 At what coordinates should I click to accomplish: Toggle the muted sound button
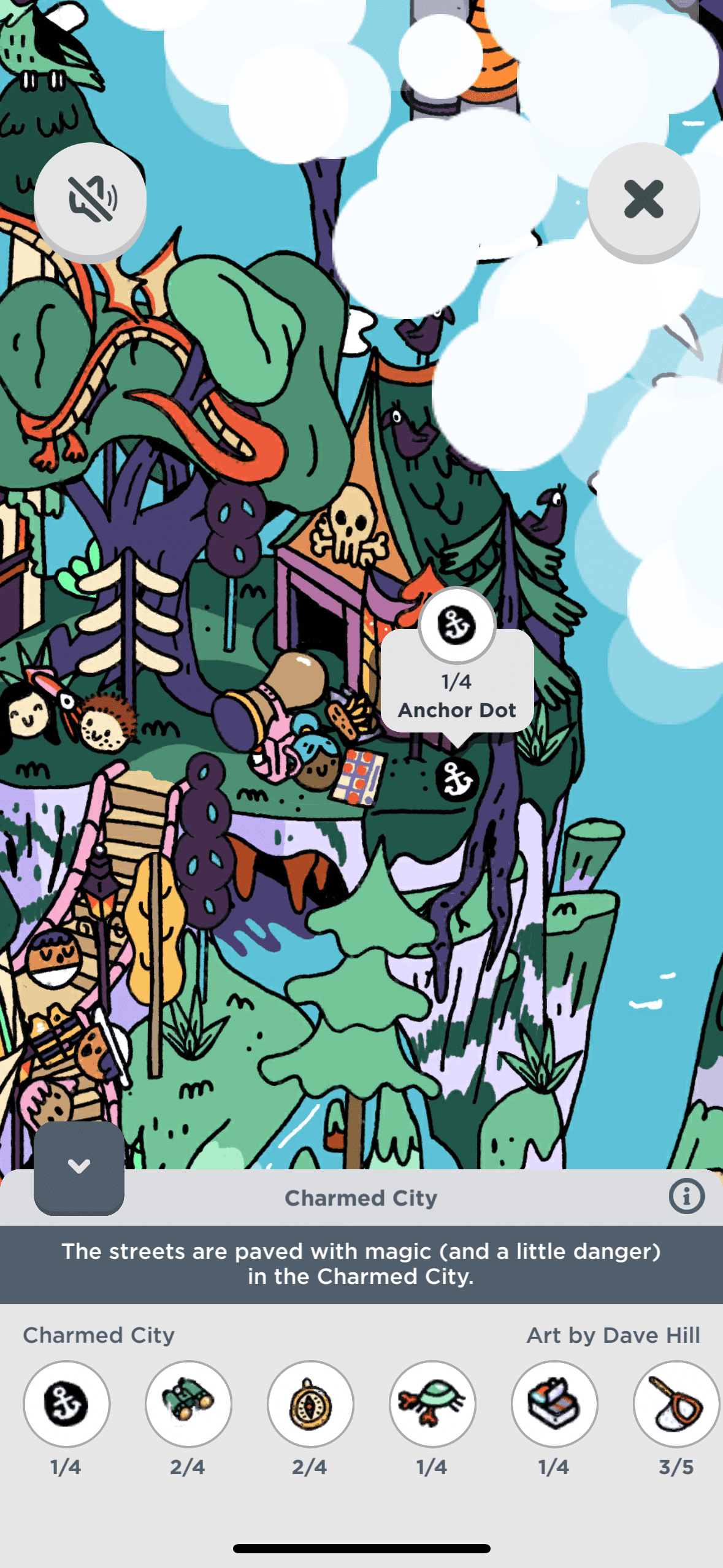tap(90, 199)
